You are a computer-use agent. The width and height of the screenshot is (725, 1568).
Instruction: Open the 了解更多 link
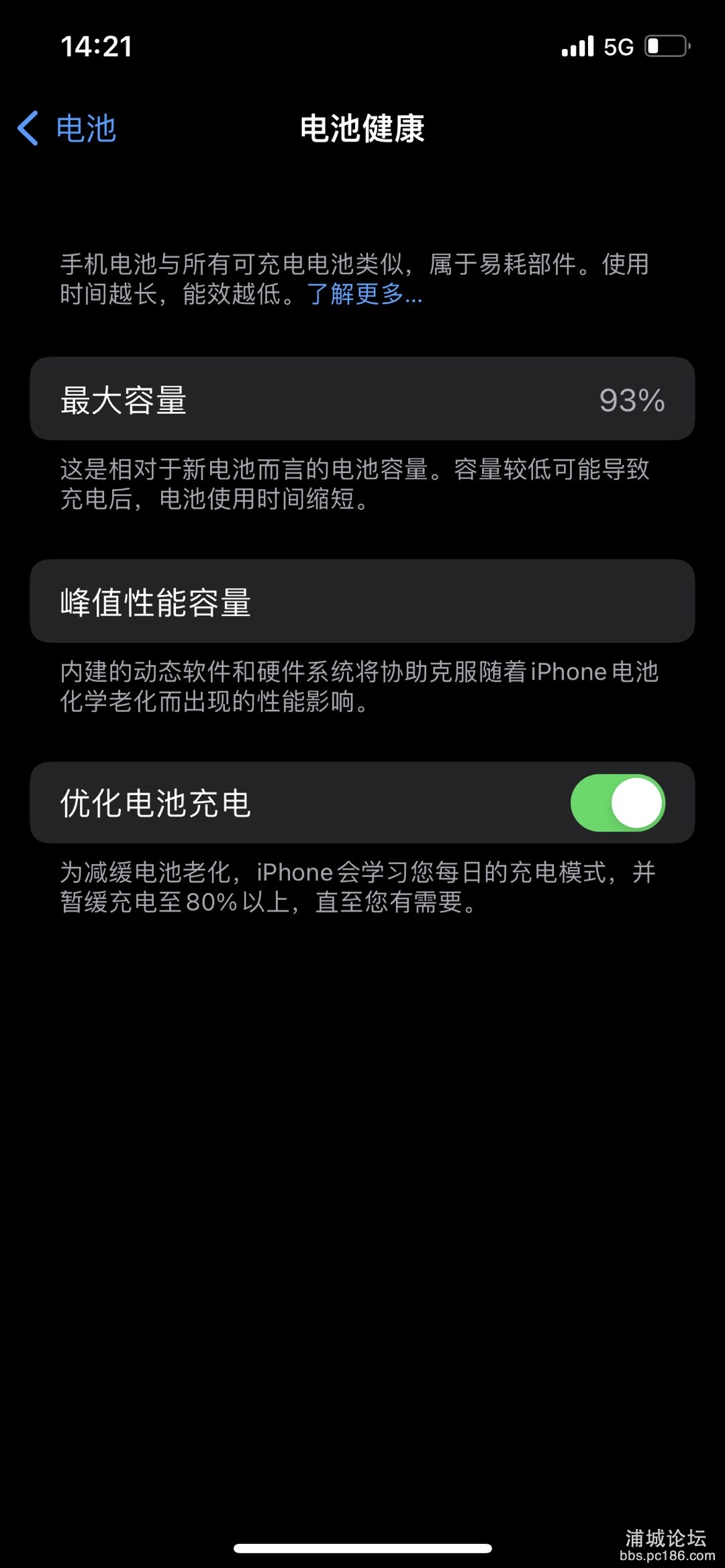365,294
